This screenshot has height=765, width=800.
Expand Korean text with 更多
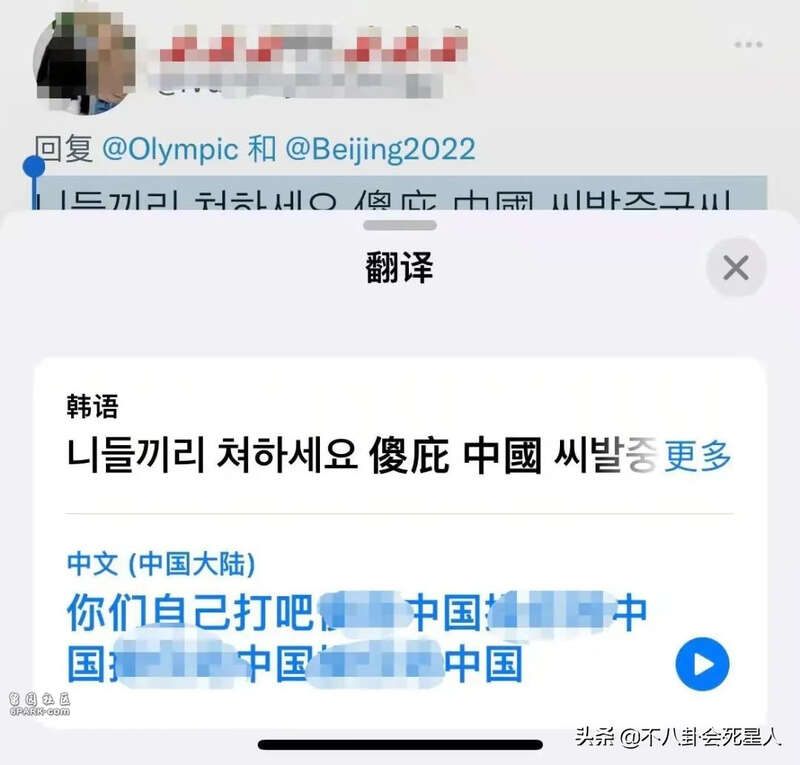(x=698, y=456)
